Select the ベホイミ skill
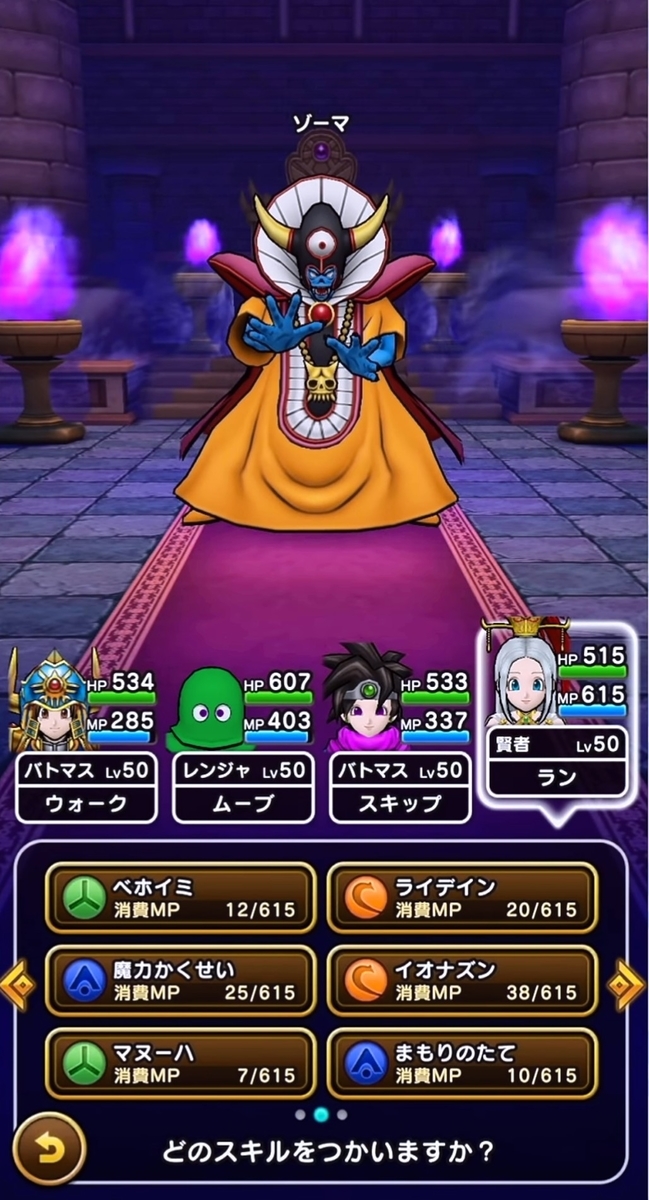 (181, 897)
